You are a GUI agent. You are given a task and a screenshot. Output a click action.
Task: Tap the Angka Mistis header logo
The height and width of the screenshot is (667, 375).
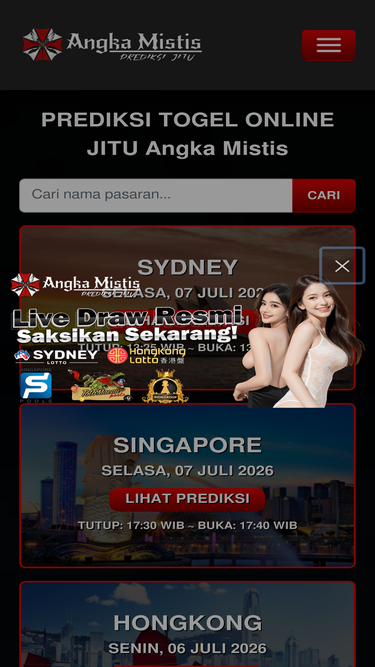pyautogui.click(x=112, y=45)
